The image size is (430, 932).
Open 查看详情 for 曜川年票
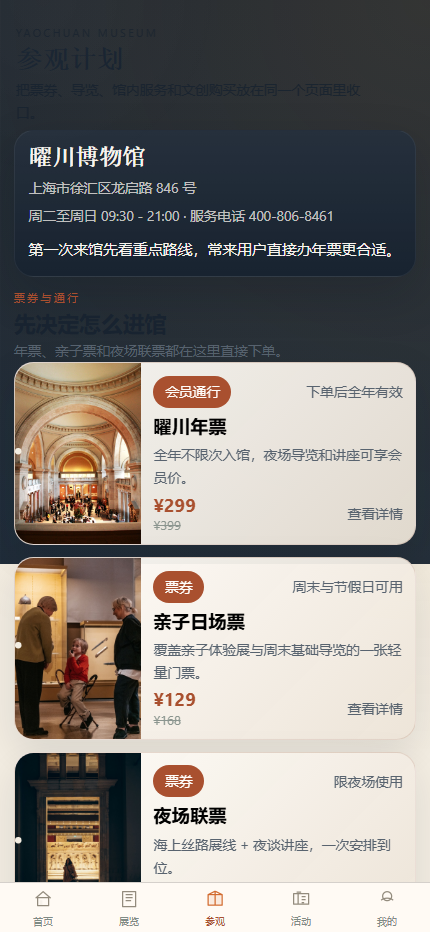[375, 514]
